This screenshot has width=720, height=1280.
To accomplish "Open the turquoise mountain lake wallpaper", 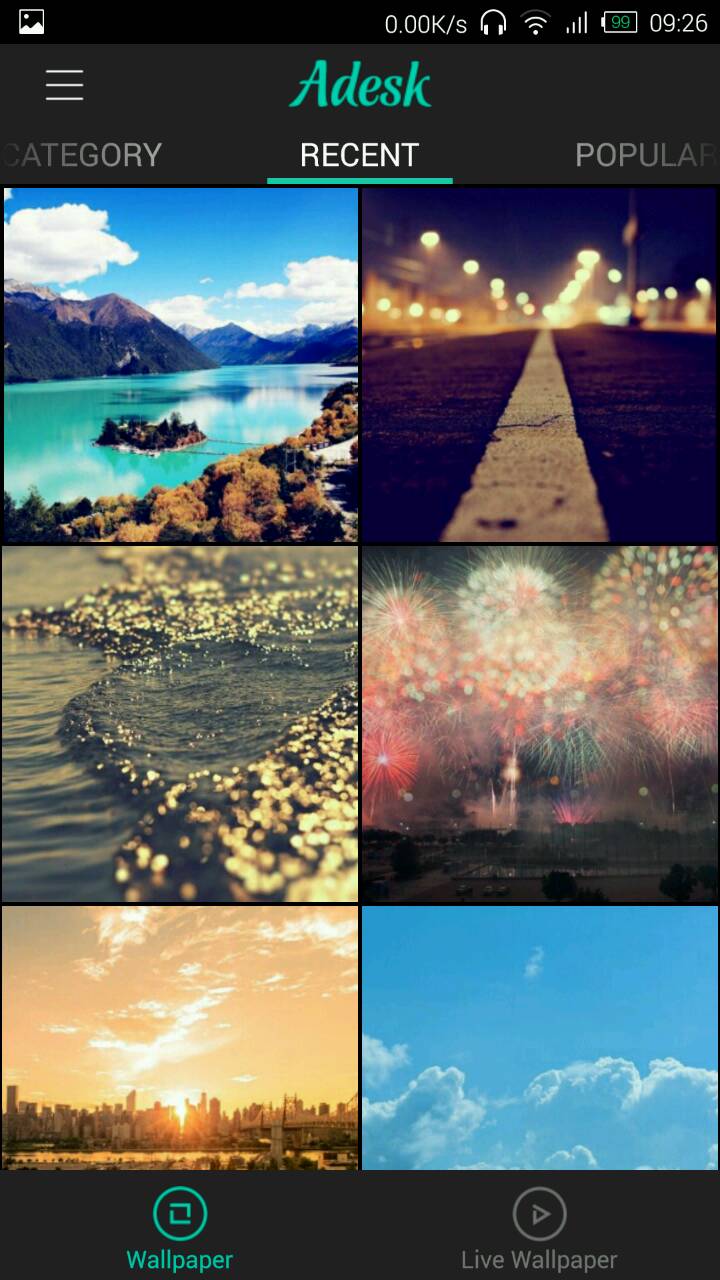I will (181, 365).
